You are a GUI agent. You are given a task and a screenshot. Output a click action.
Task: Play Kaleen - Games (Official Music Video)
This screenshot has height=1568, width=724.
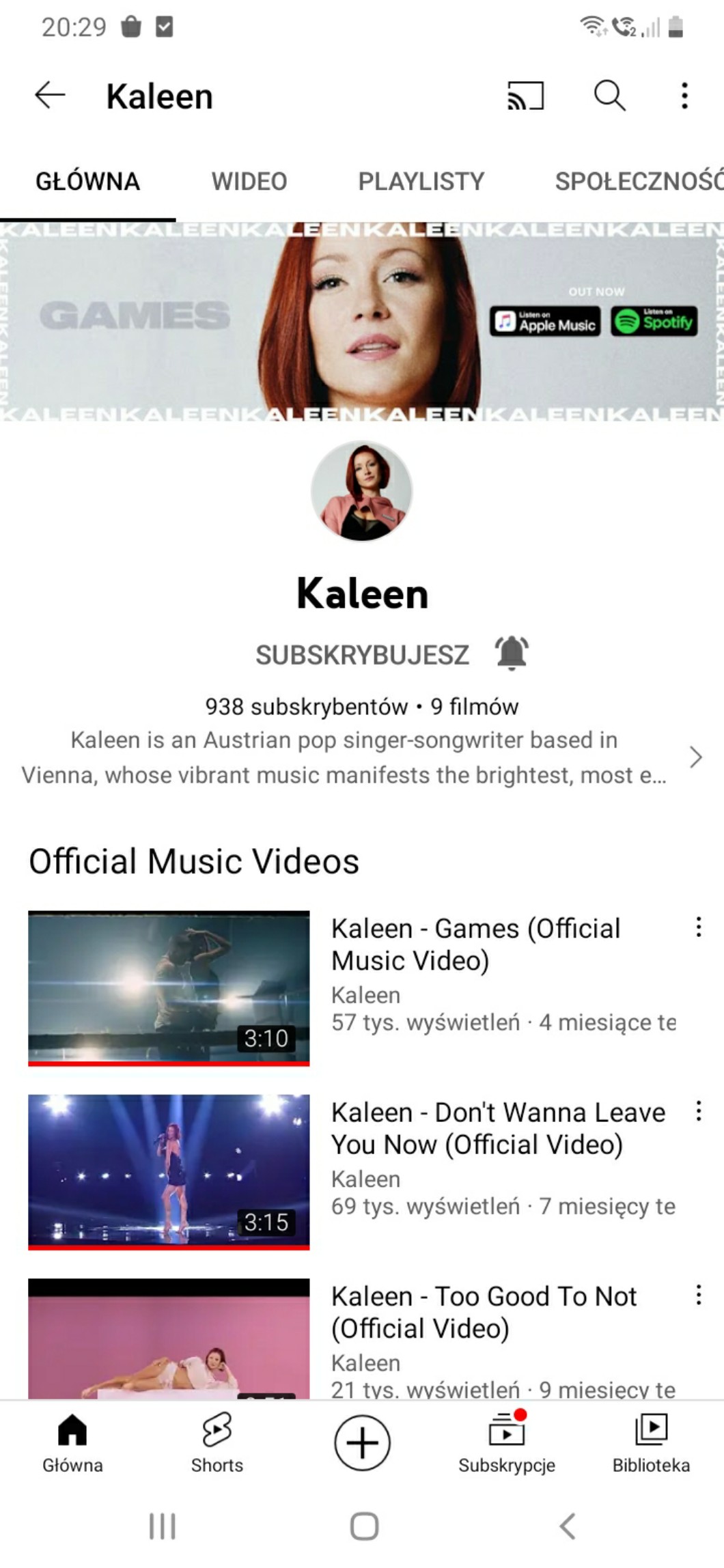pyautogui.click(x=169, y=988)
